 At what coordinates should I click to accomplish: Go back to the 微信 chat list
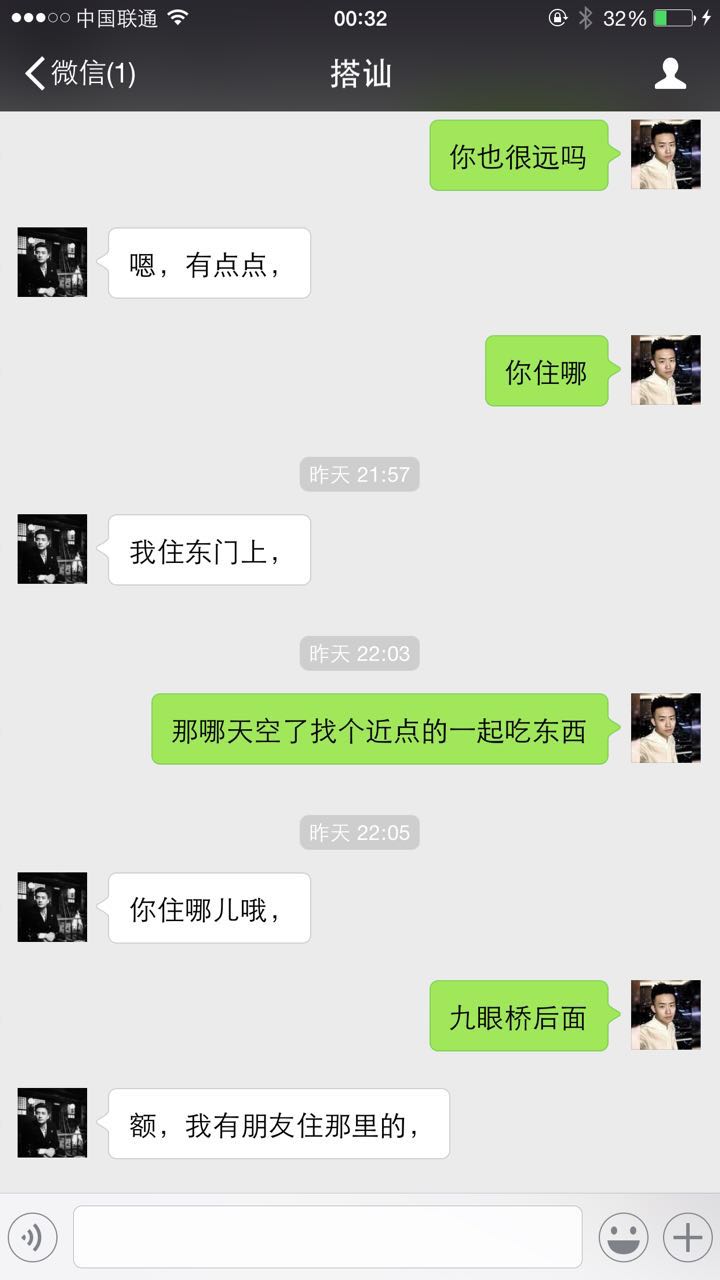[x=80, y=74]
